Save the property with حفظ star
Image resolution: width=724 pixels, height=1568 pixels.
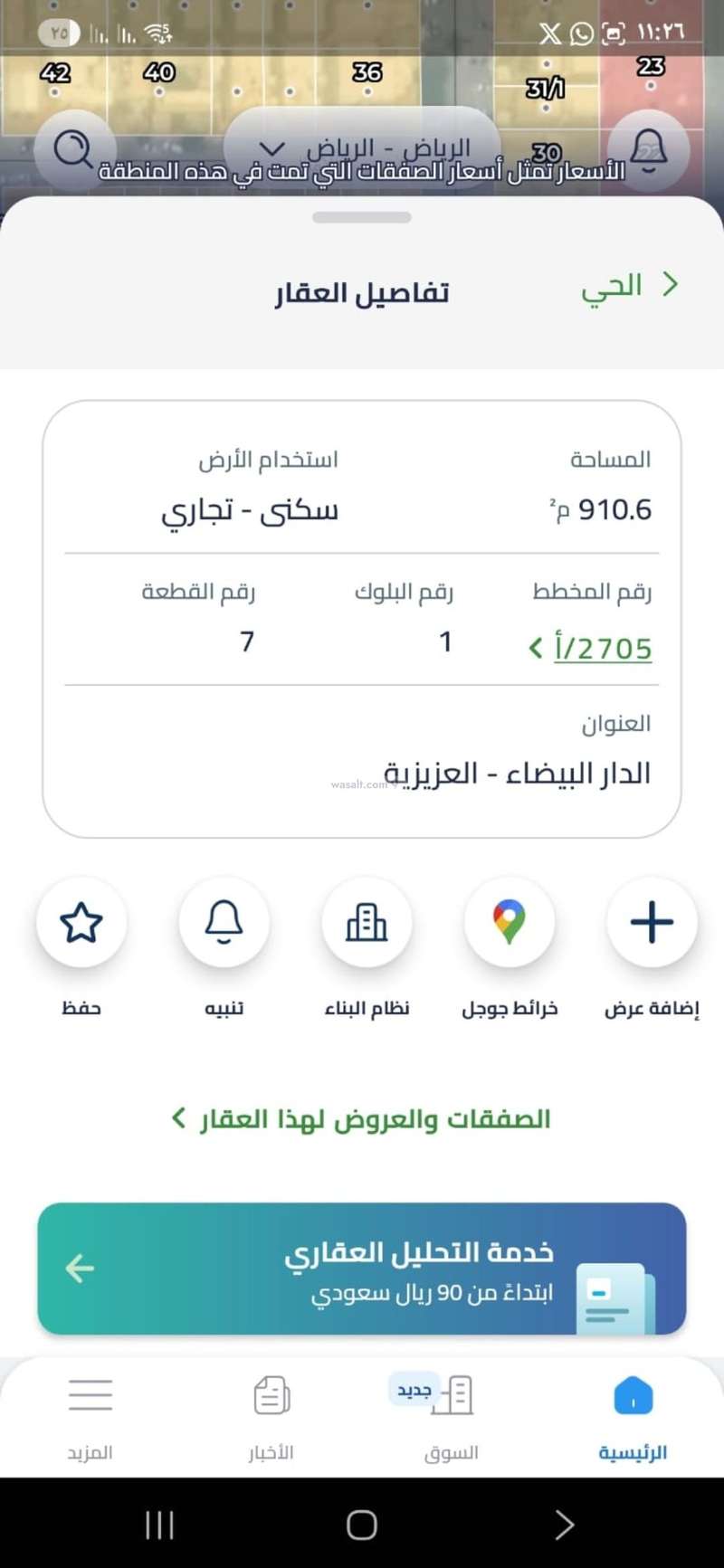click(x=81, y=923)
